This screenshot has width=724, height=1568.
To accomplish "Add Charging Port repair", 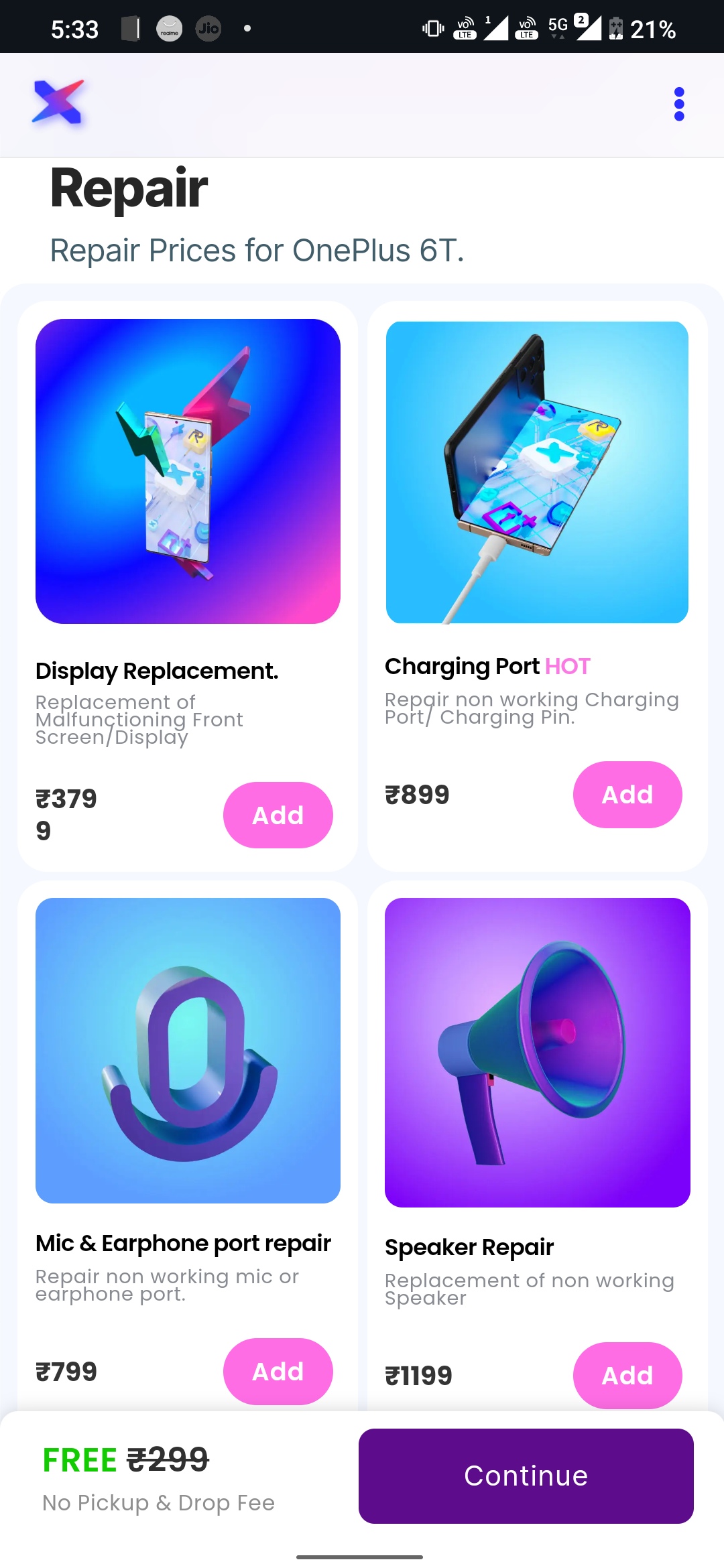I will click(627, 795).
